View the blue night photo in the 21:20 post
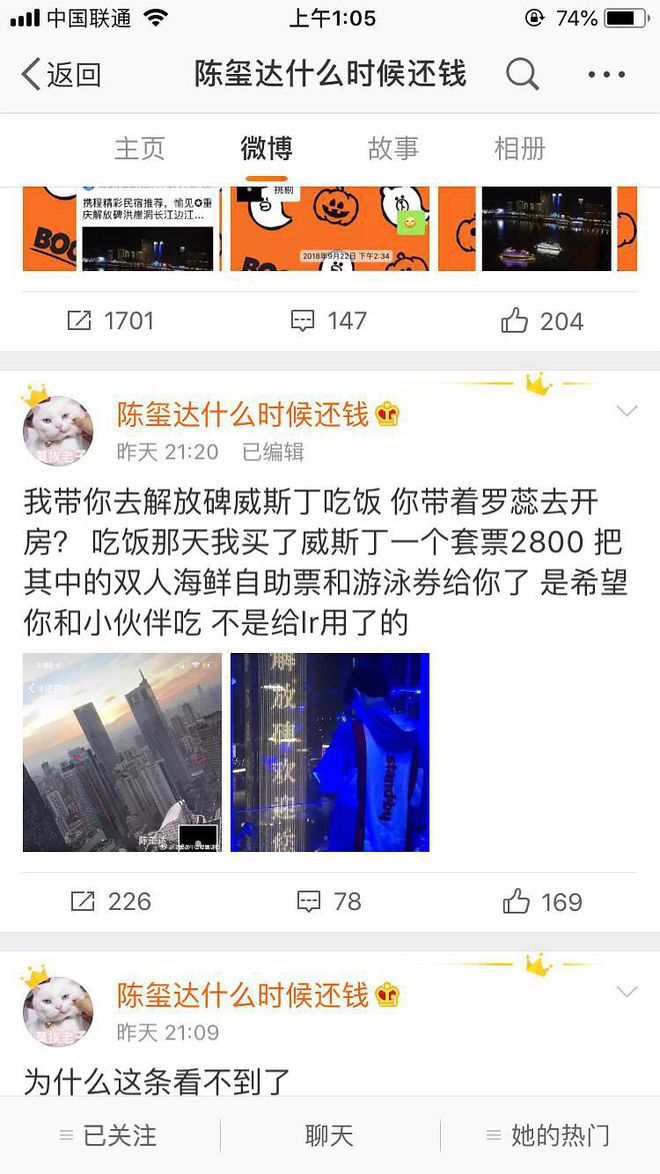The height and width of the screenshot is (1174, 660). tap(330, 752)
